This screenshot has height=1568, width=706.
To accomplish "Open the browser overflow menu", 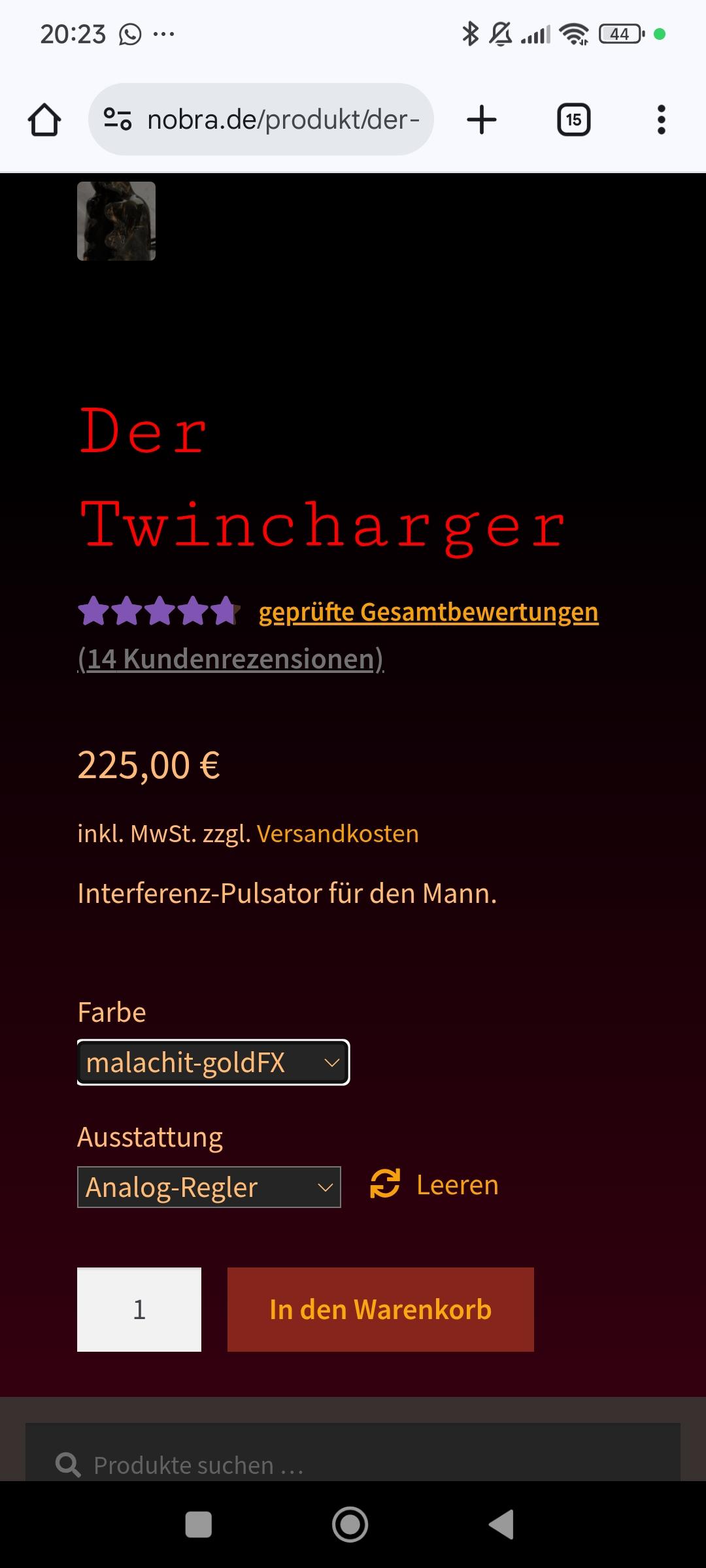I will pyautogui.click(x=662, y=120).
